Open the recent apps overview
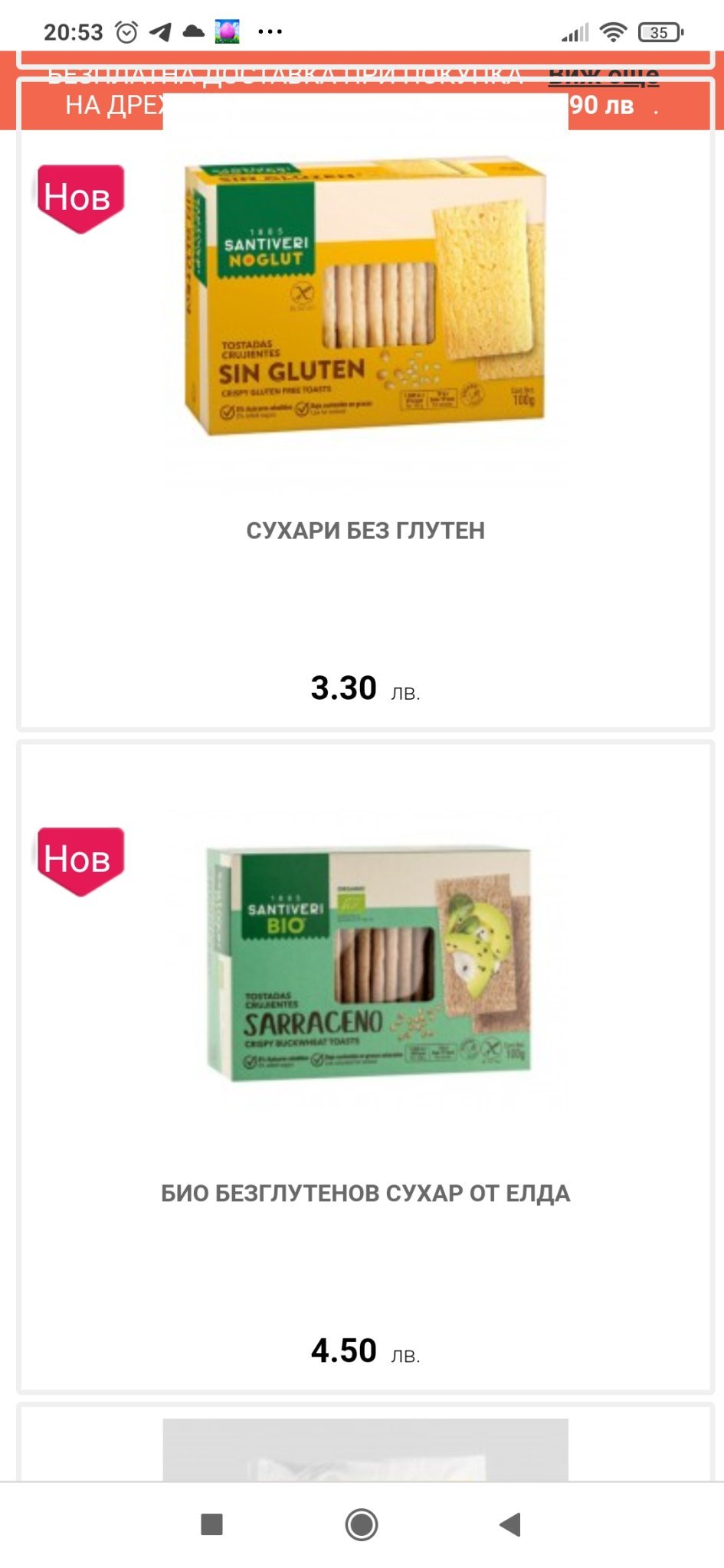 point(211,1524)
